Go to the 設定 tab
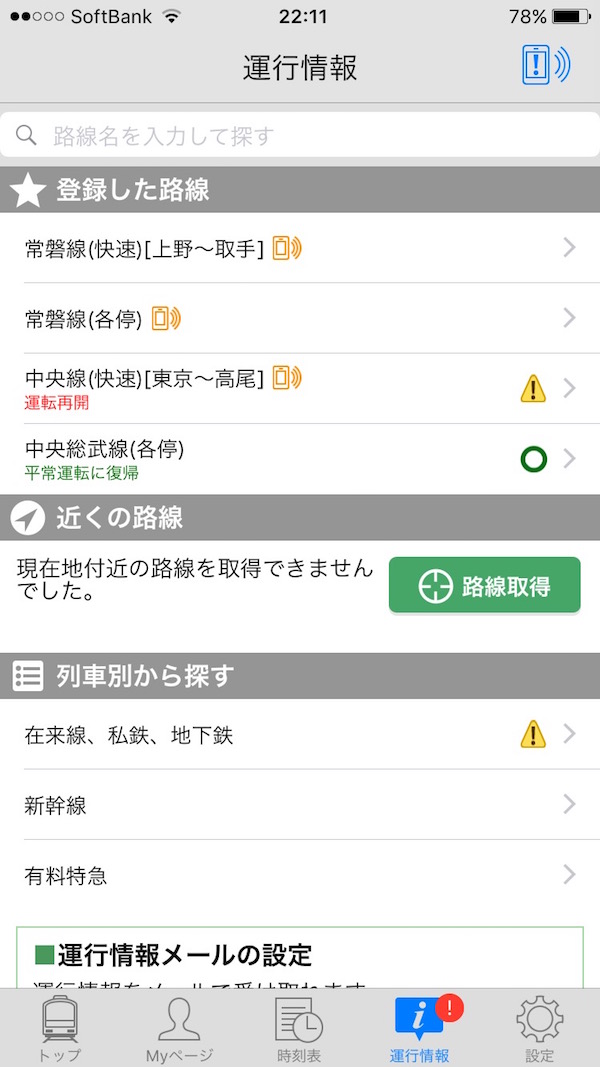 pos(539,1028)
